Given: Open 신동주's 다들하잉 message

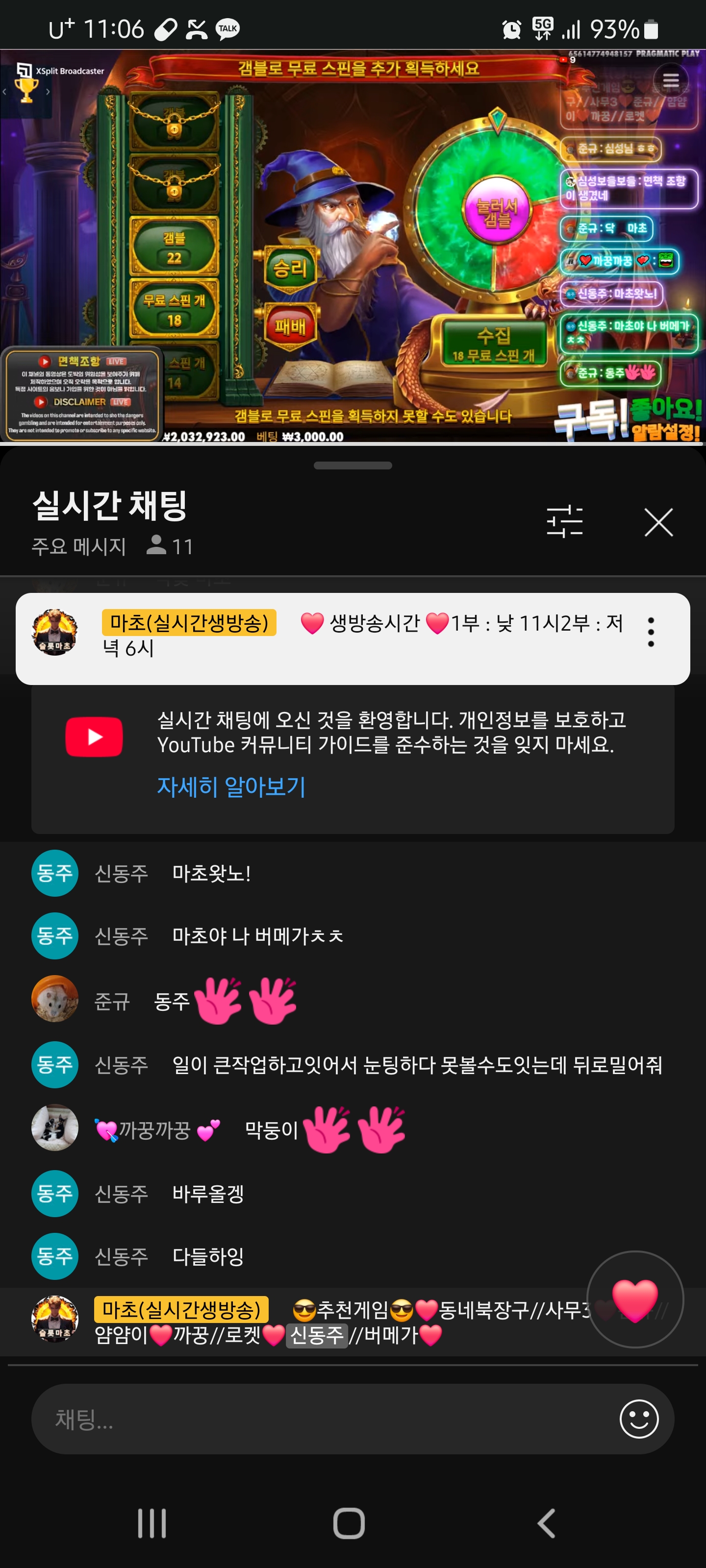Looking at the screenshot, I should [207, 1256].
